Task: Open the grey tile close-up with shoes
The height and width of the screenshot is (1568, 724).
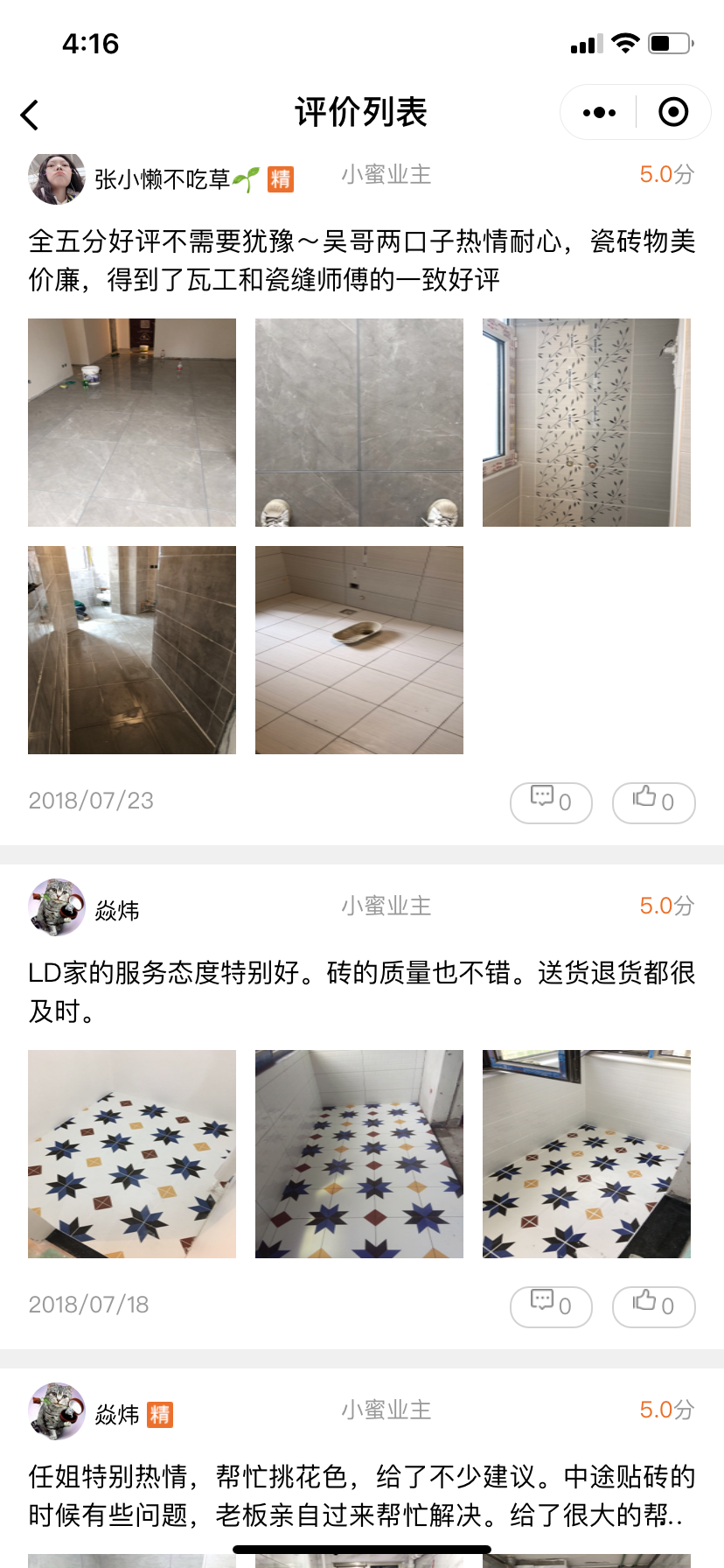Action: 359,423
